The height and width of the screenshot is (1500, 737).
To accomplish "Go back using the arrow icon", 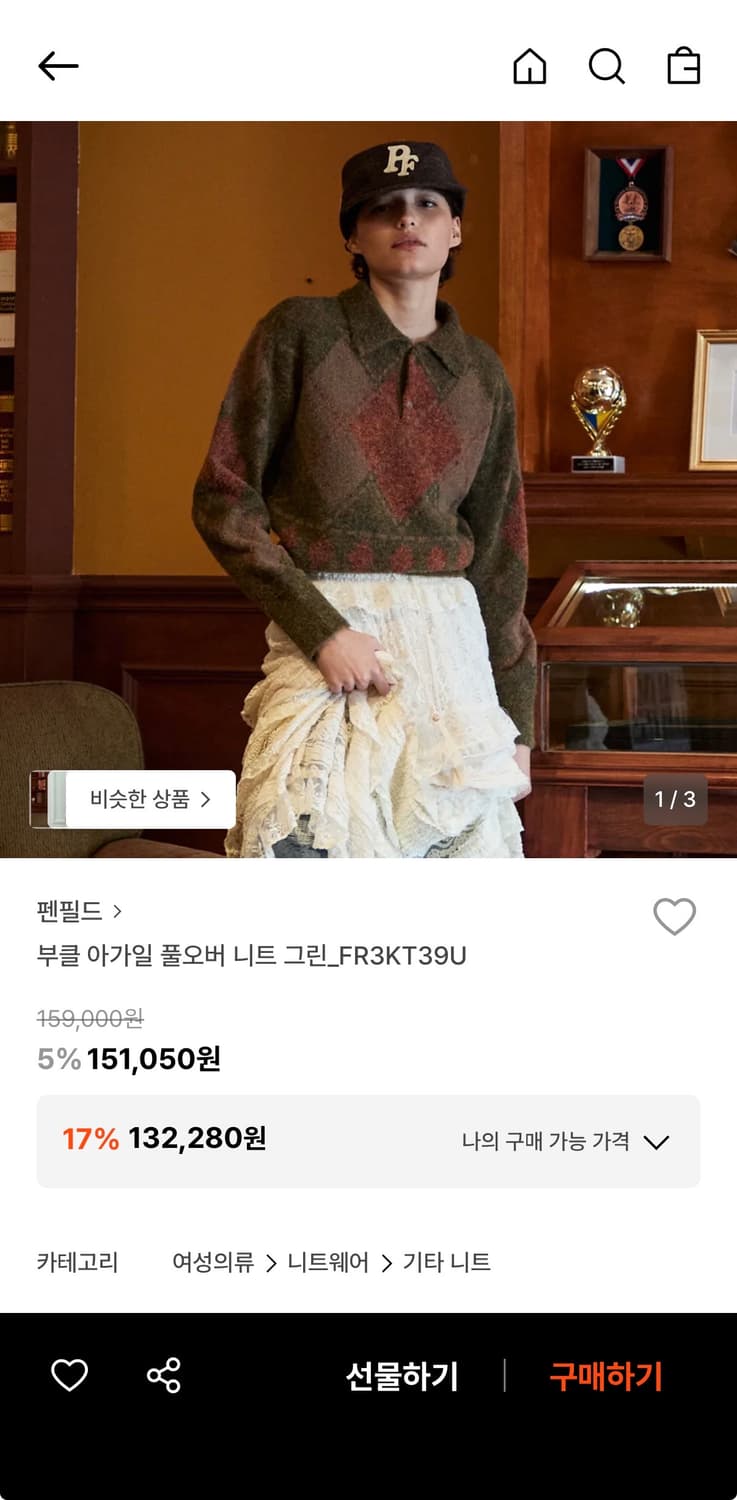I will click(x=57, y=66).
